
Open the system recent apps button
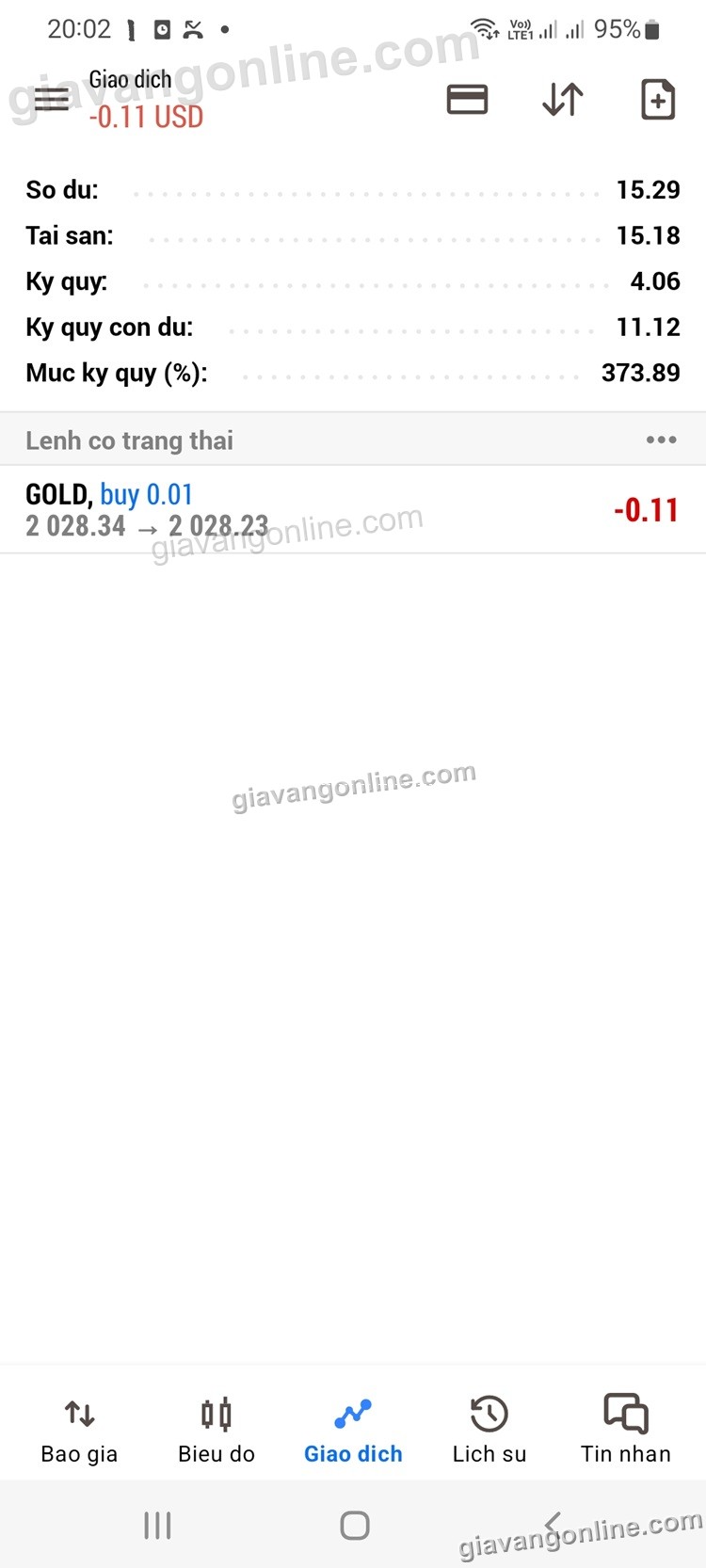(157, 1525)
